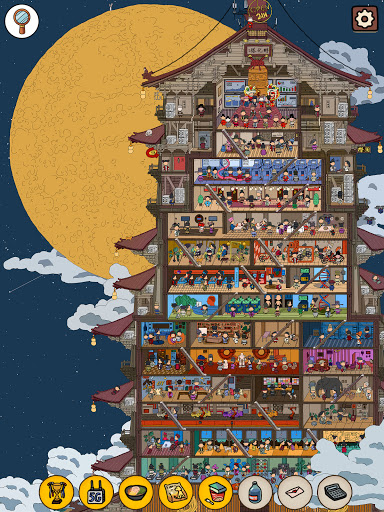Pick the calculator item
The height and width of the screenshot is (512, 384).
(334, 493)
